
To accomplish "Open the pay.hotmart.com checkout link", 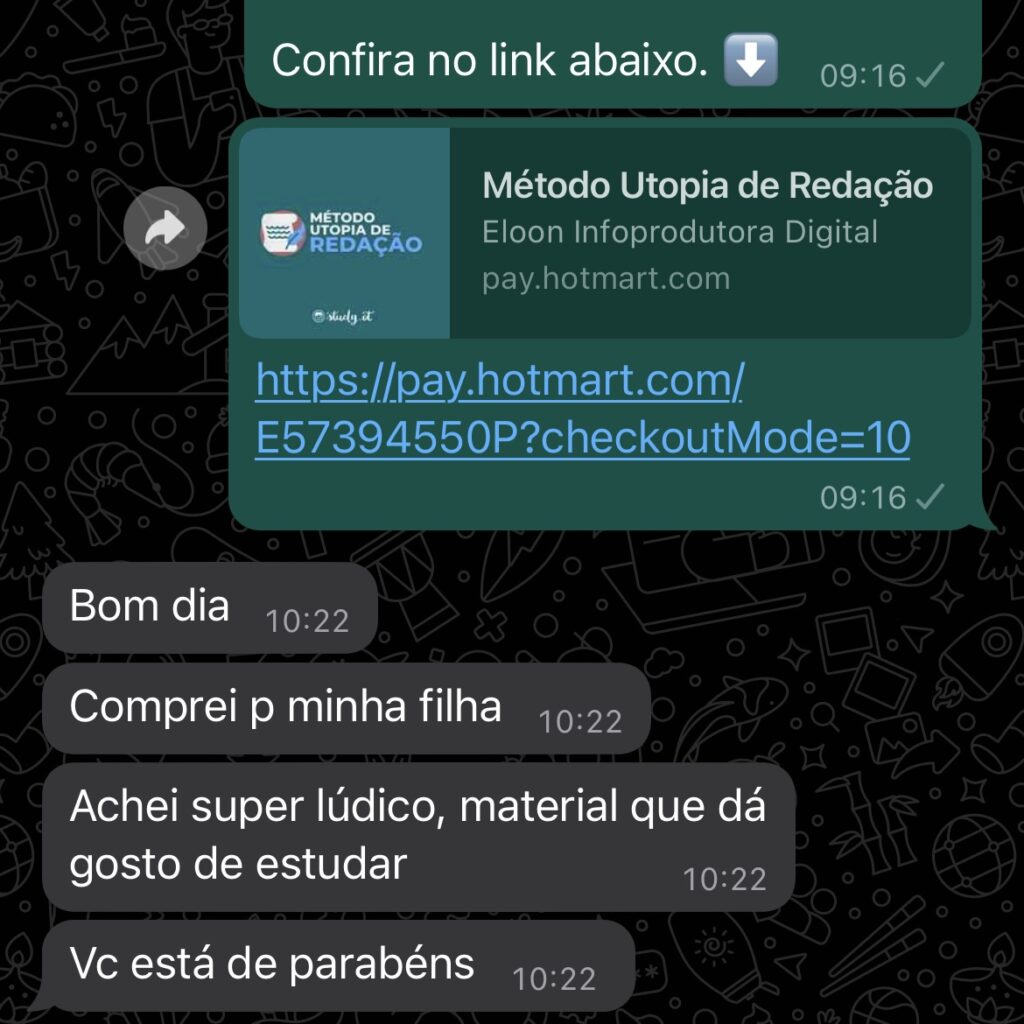I will (581, 410).
